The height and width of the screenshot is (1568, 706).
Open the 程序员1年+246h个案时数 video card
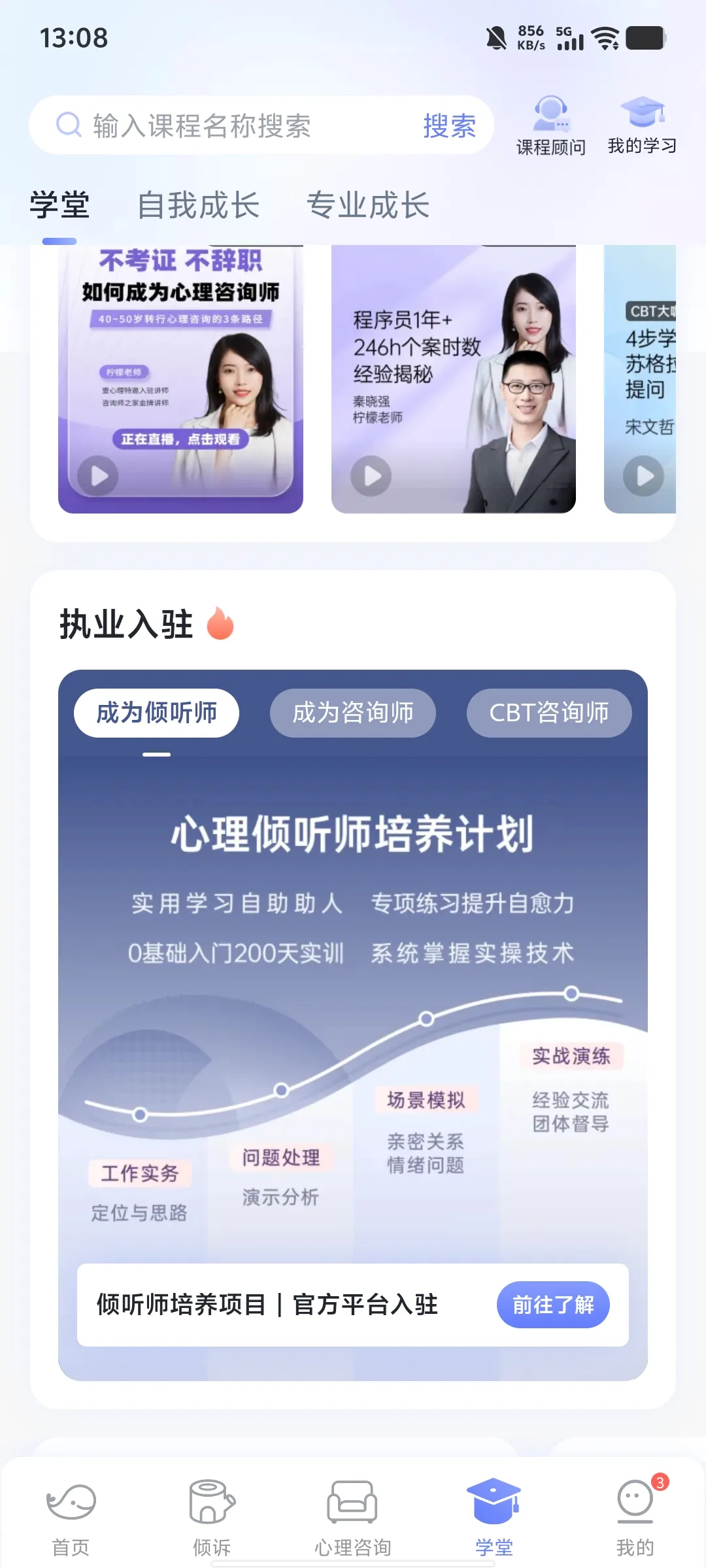coord(453,379)
